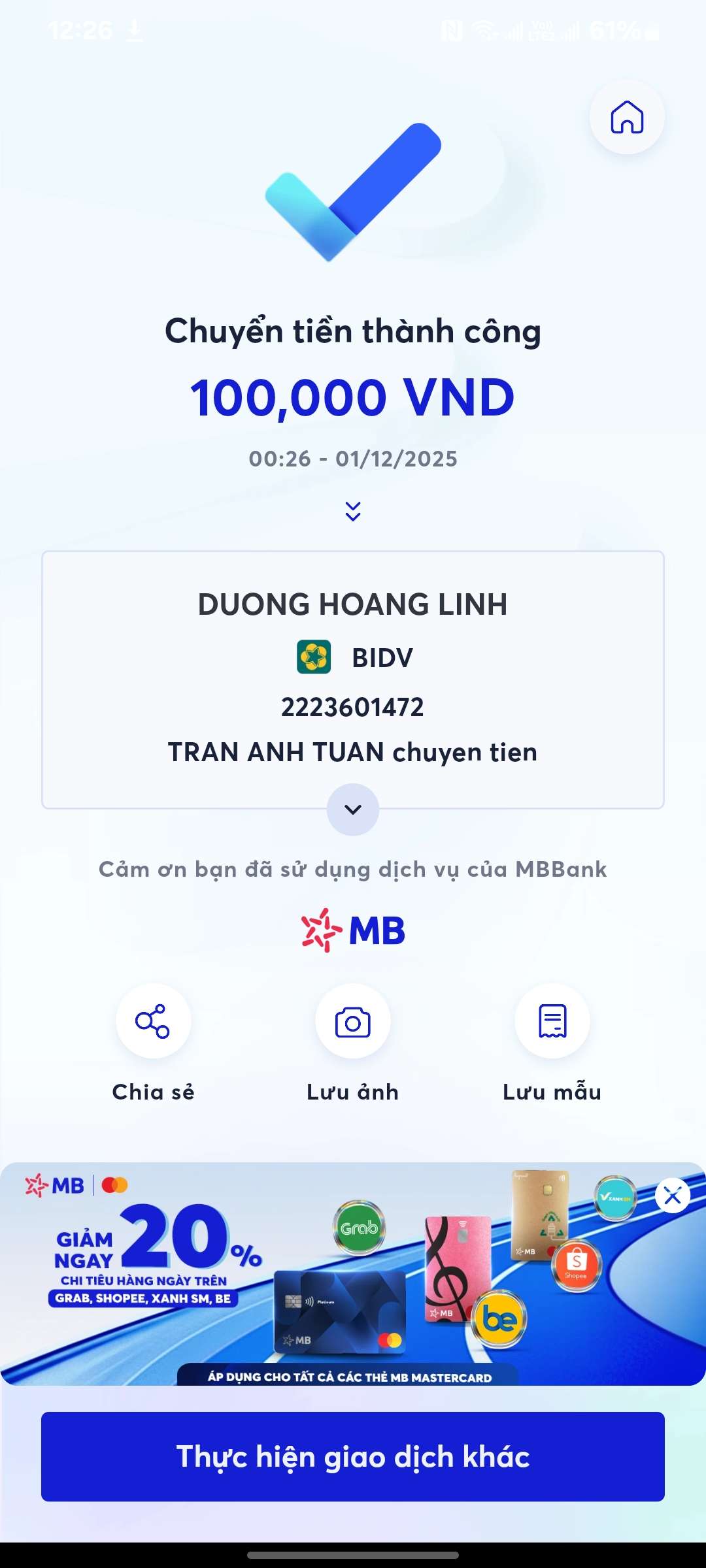Screen dimensions: 706x1568
Task: Tap Thực hiện giao dịch khác button
Action: [353, 1456]
